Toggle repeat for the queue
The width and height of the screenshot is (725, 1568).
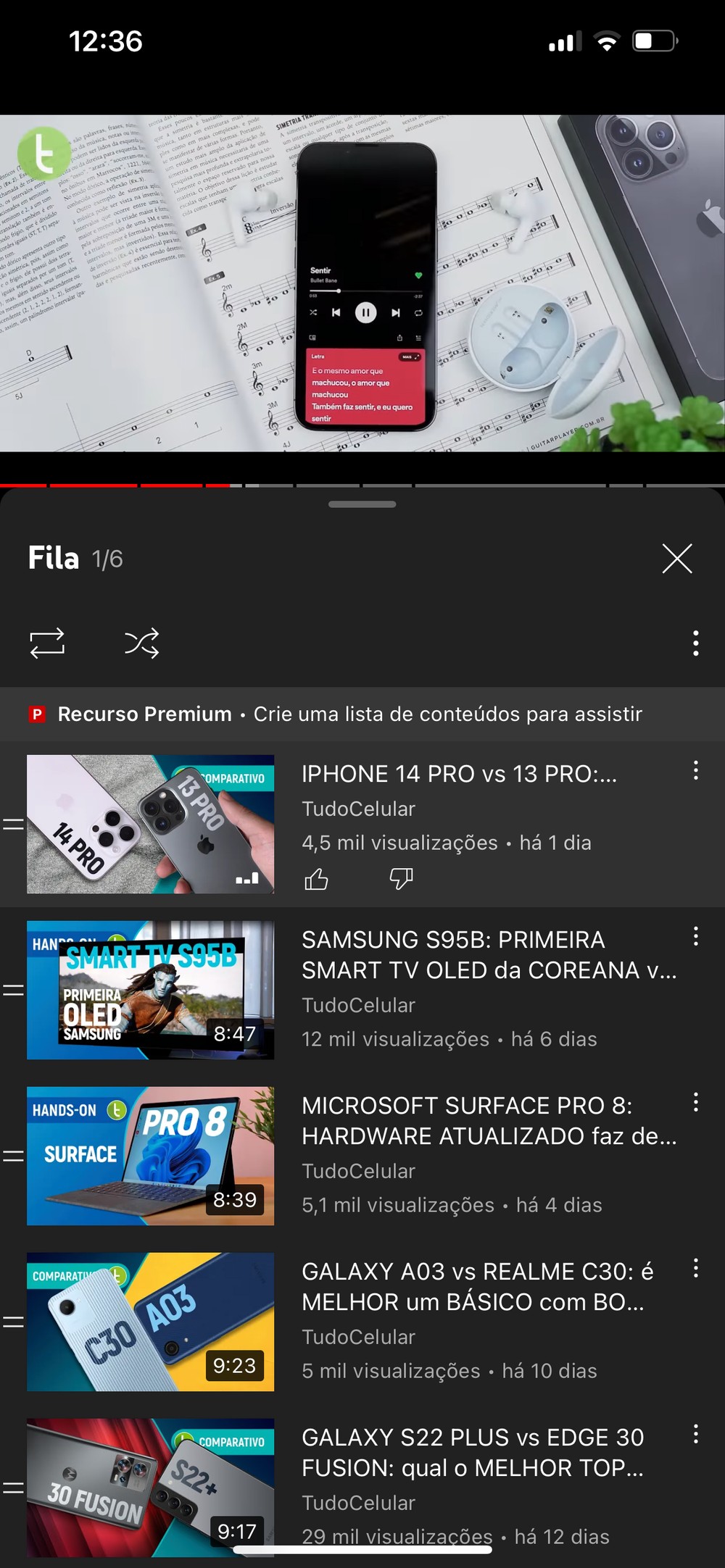tap(47, 643)
